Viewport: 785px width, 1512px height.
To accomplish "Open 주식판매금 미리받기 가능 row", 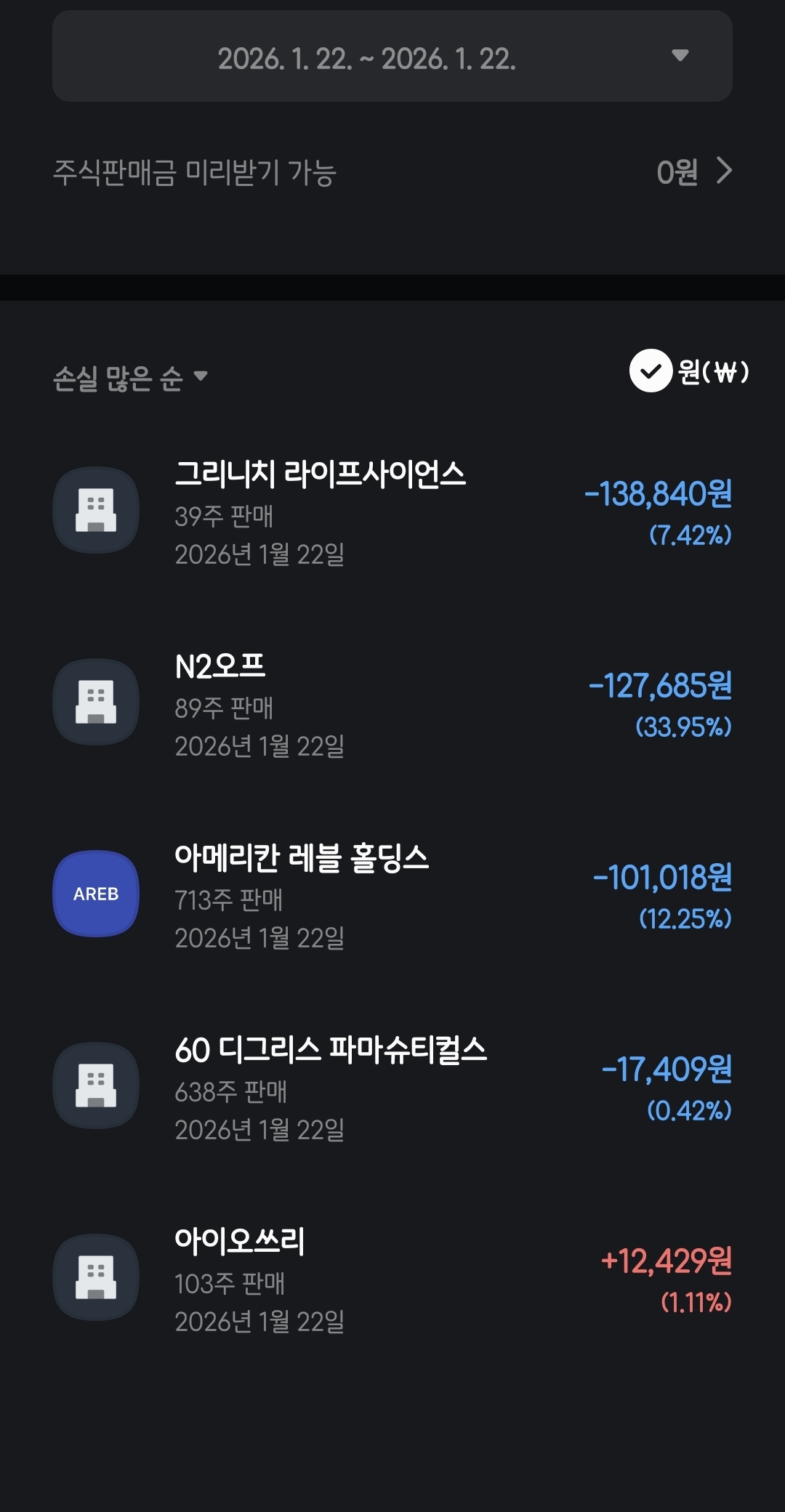I will (x=392, y=172).
